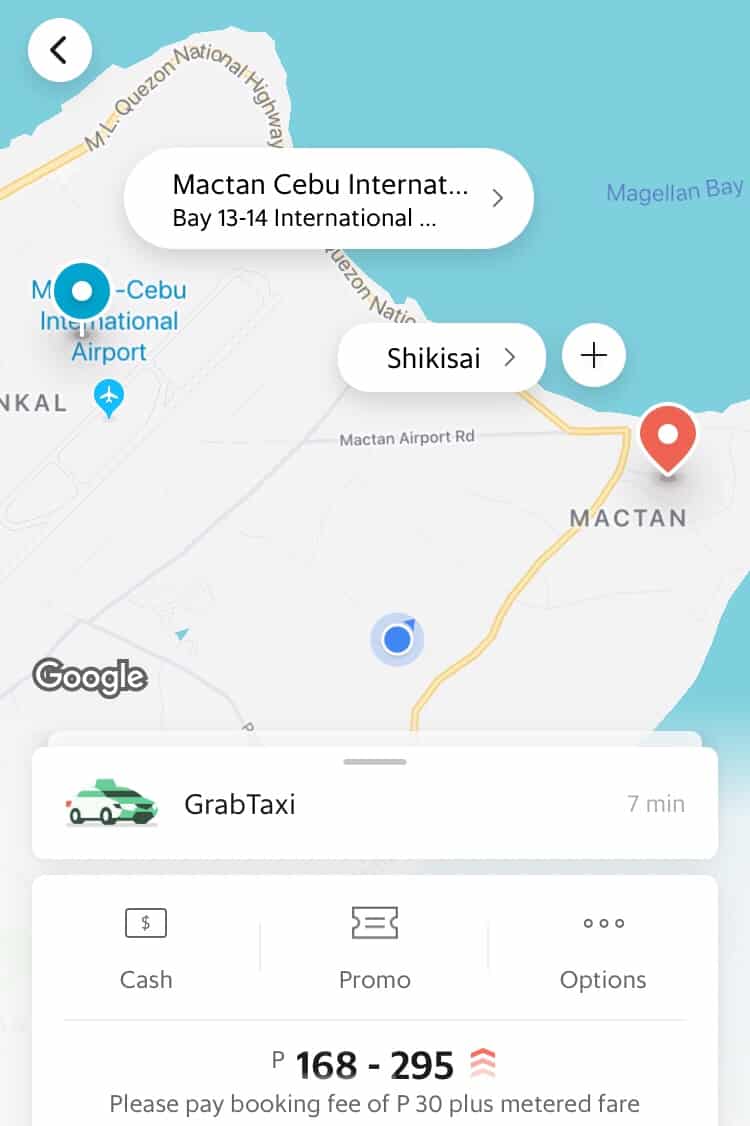This screenshot has height=1126, width=750.
Task: Change the Shikisai destination
Action: pos(441,357)
